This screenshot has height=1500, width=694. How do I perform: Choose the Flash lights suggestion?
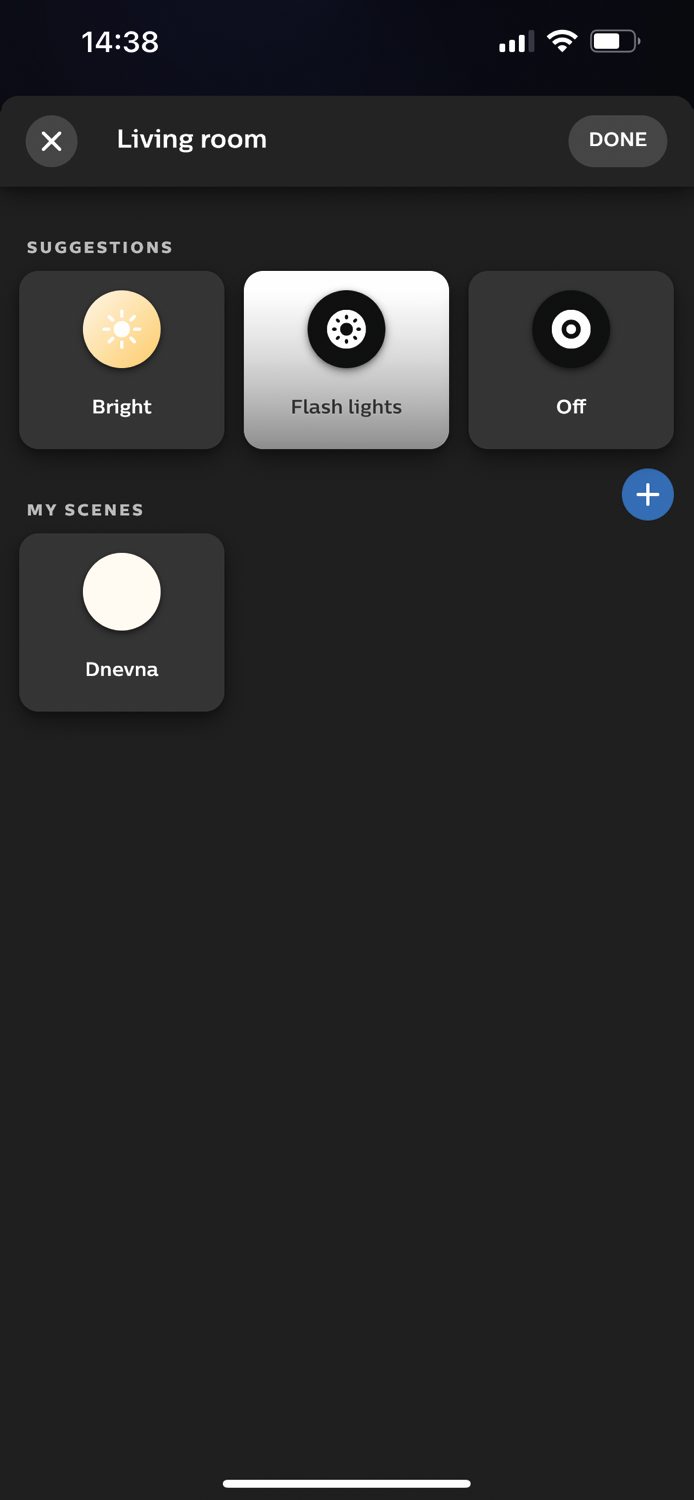(346, 360)
